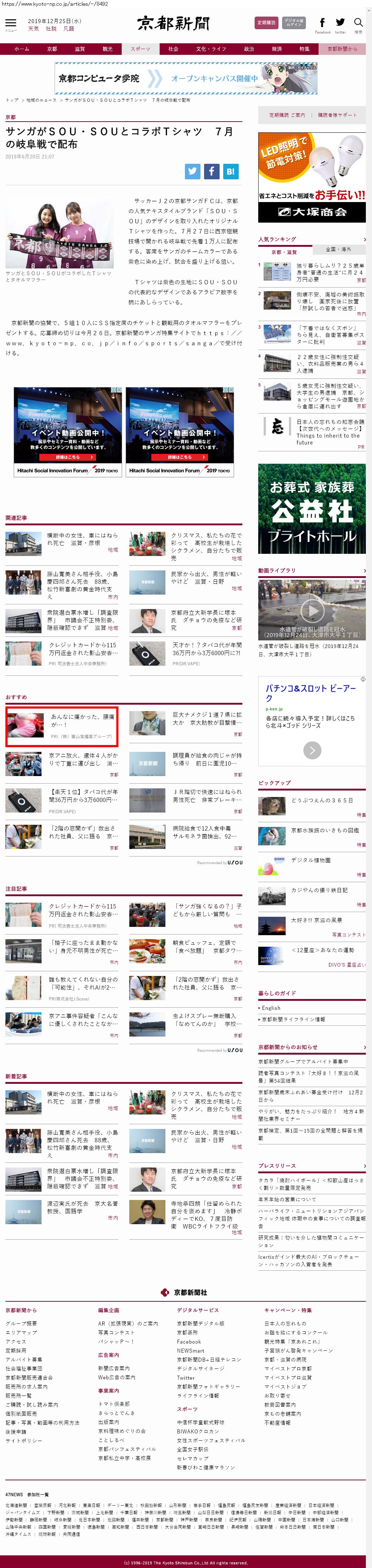Tap the パチンコ&スロット ad arrow button
This screenshot has height=1568, width=372.
[x=312, y=750]
